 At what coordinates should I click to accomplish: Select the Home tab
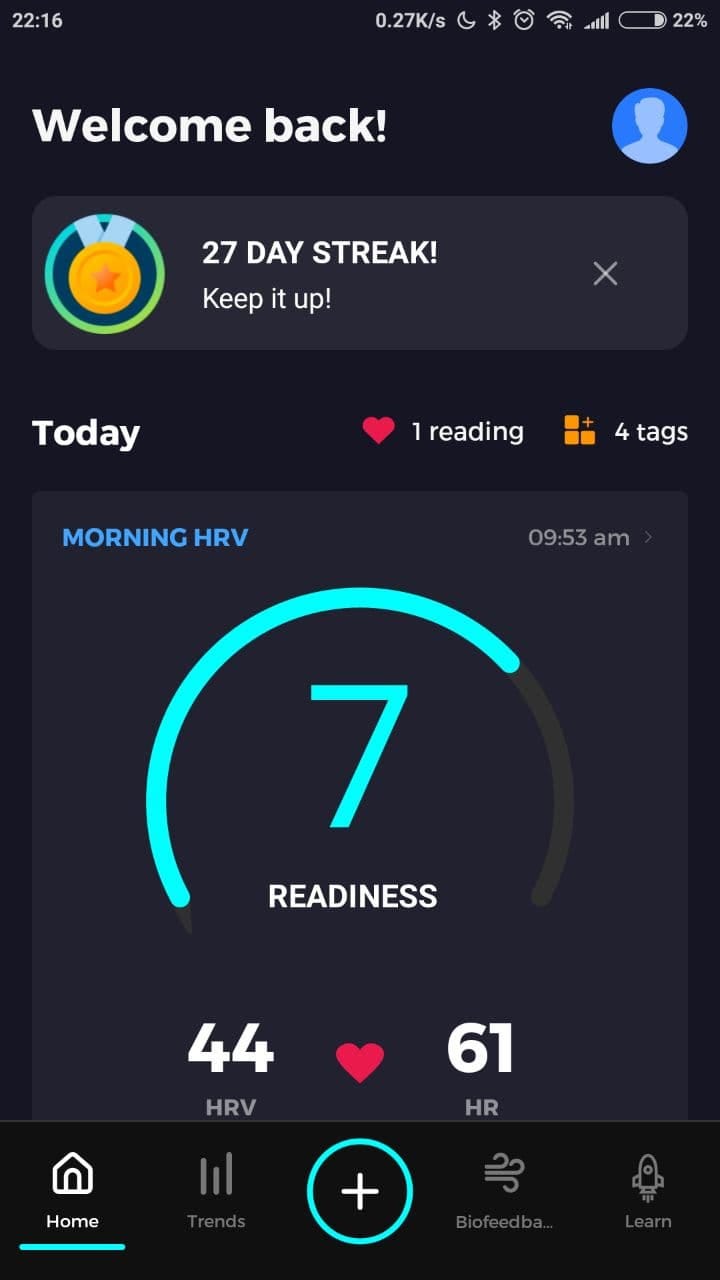point(72,1191)
